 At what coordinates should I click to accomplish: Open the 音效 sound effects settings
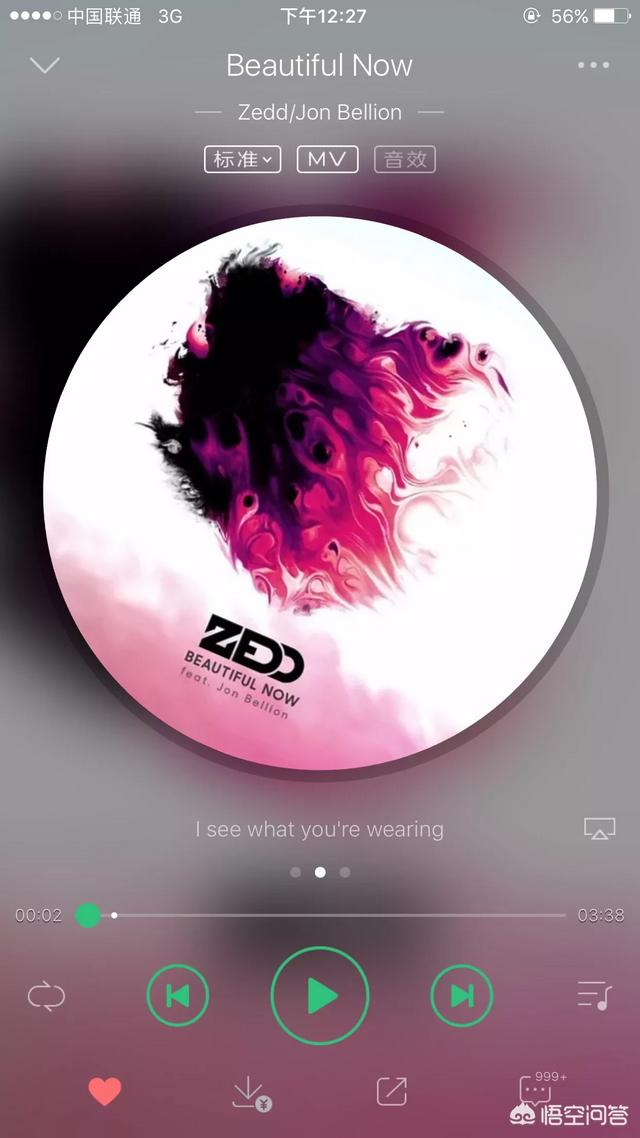pos(405,159)
